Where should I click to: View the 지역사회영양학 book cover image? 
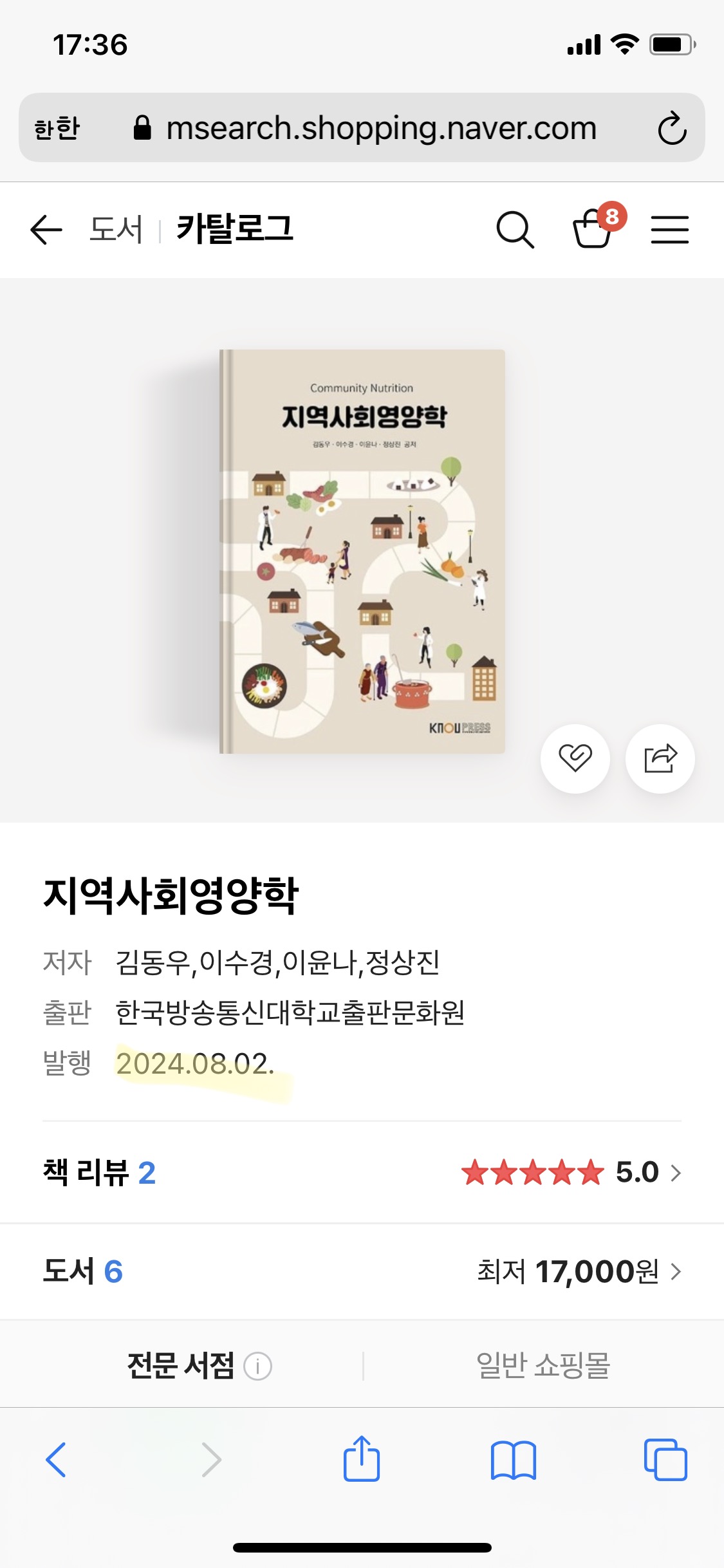[x=362, y=551]
